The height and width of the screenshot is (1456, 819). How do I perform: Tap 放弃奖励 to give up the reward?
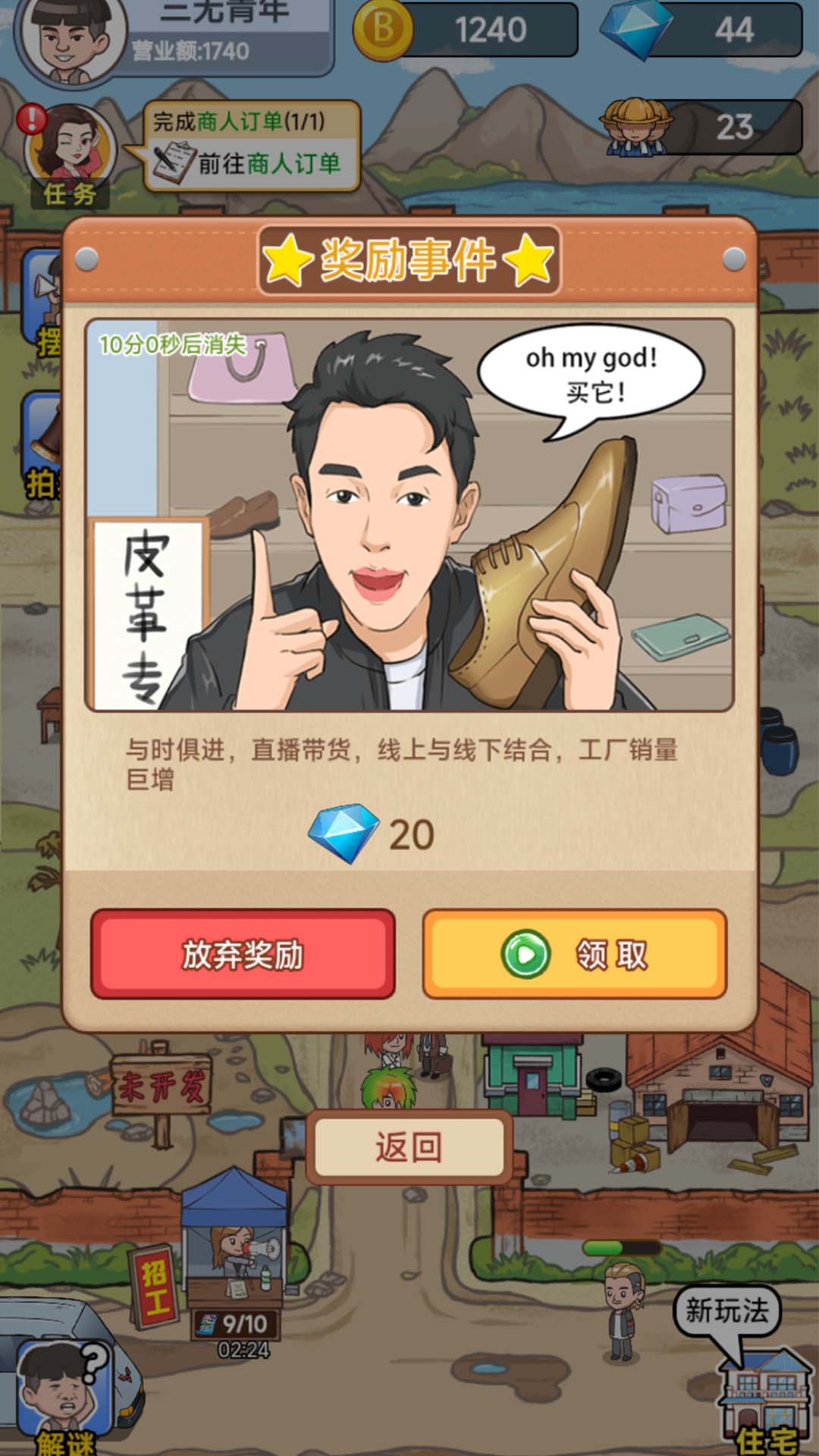(x=243, y=954)
